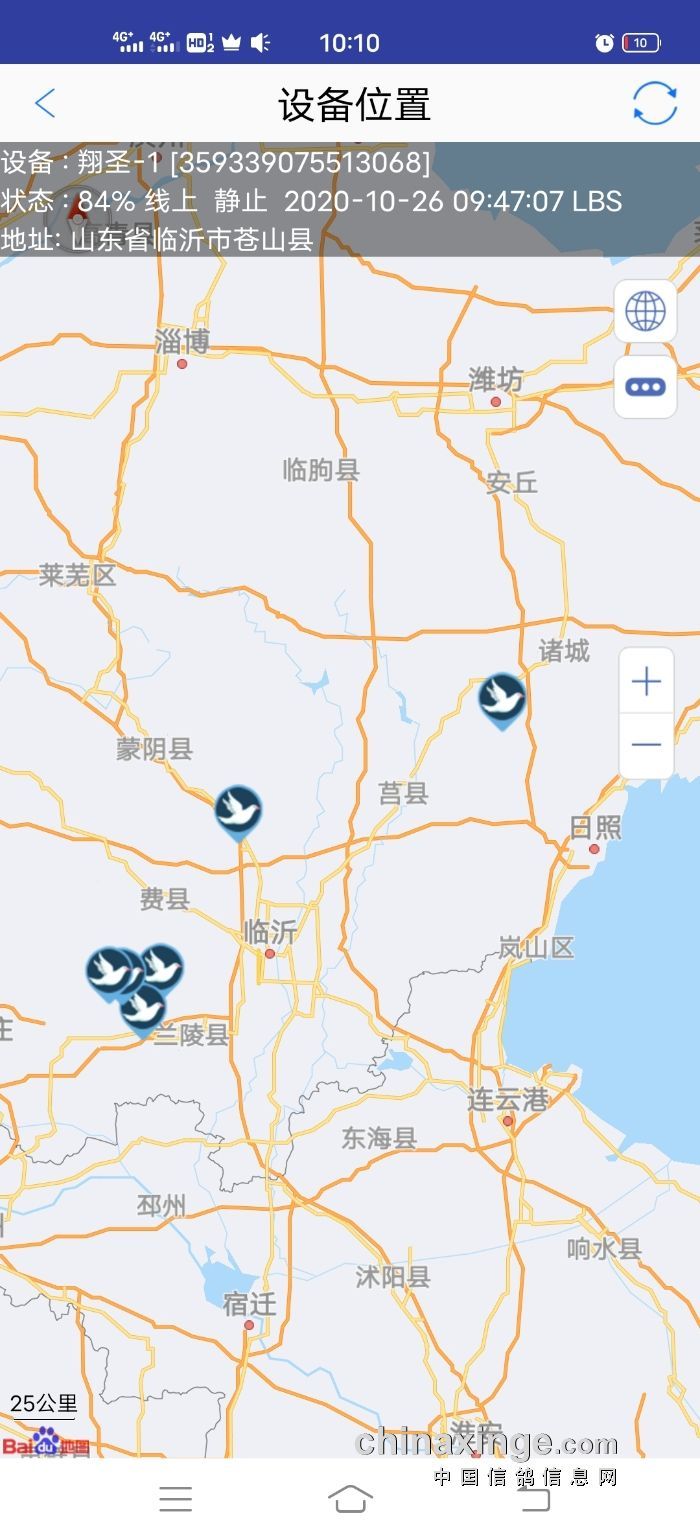This screenshot has width=700, height=1540.
Task: Zoom out the map with minus
Action: click(647, 745)
